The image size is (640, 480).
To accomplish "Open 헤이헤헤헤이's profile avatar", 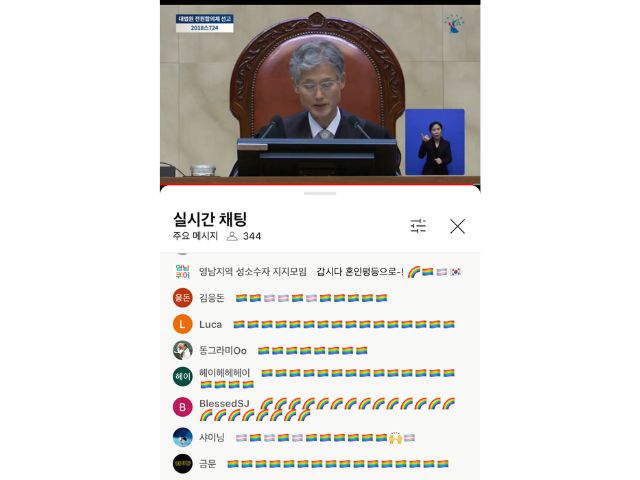I will 182,376.
